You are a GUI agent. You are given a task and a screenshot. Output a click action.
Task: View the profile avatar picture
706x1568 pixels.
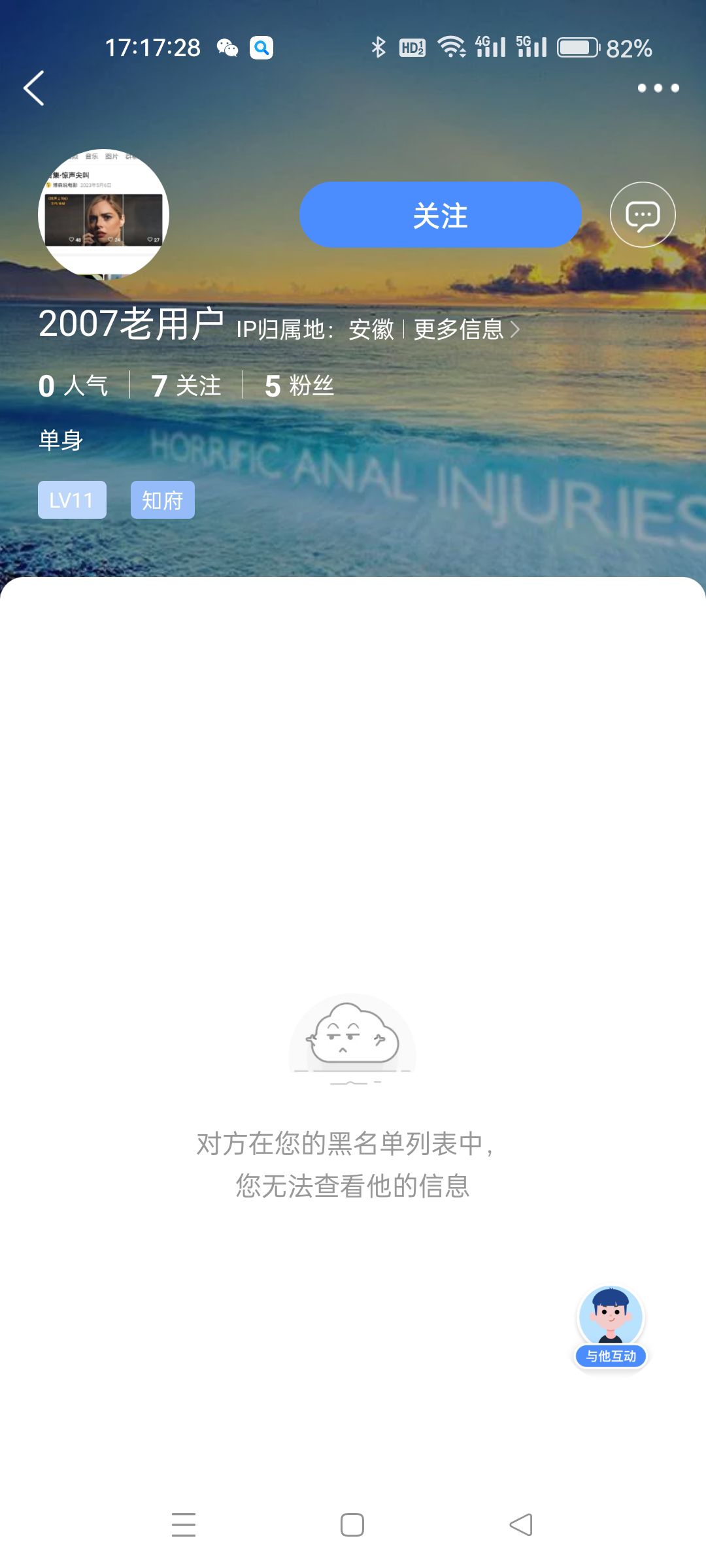tap(104, 214)
